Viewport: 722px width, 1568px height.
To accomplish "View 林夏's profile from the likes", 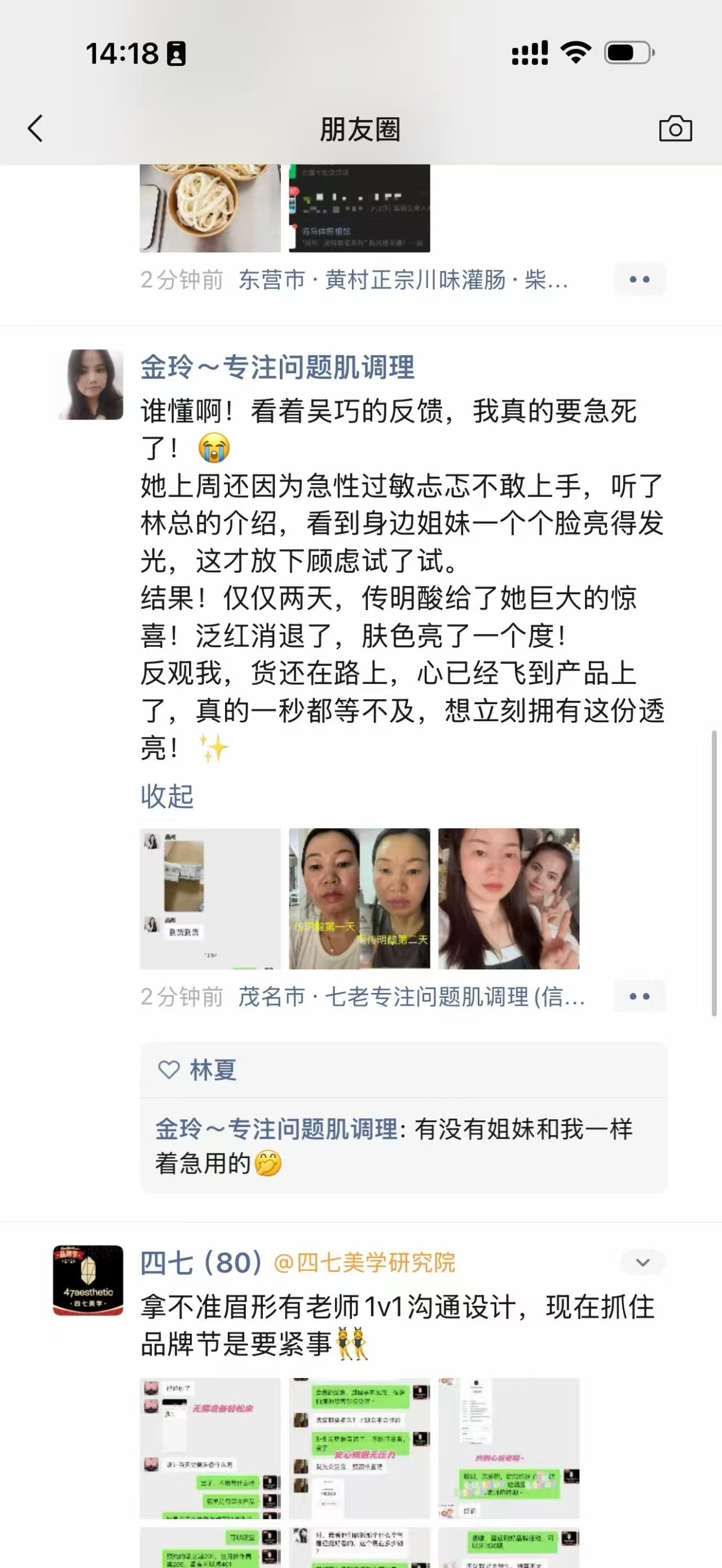I will pyautogui.click(x=213, y=1070).
